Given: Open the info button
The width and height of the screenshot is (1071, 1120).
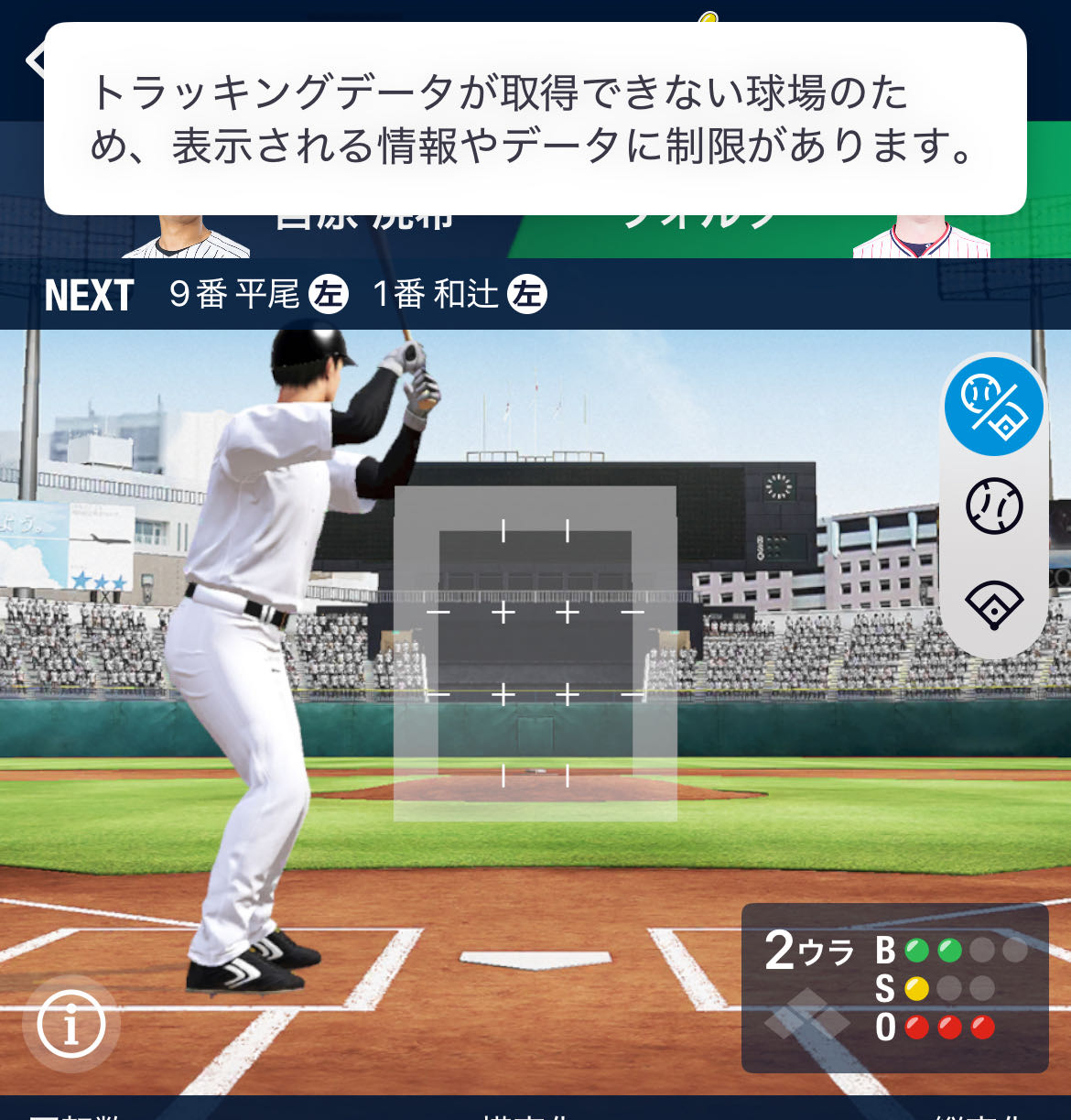Looking at the screenshot, I should click(71, 1024).
